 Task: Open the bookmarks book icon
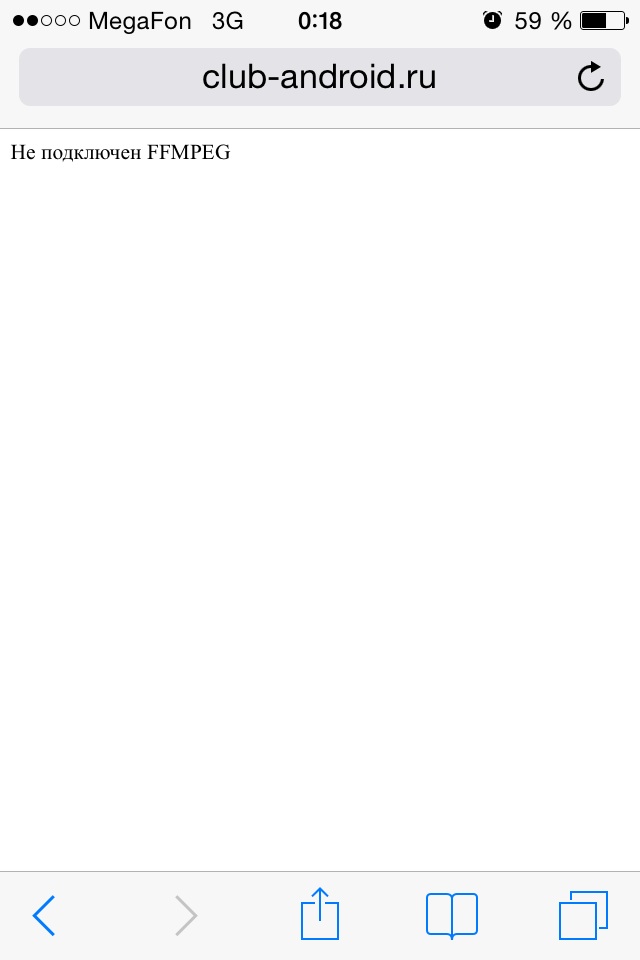coord(451,915)
